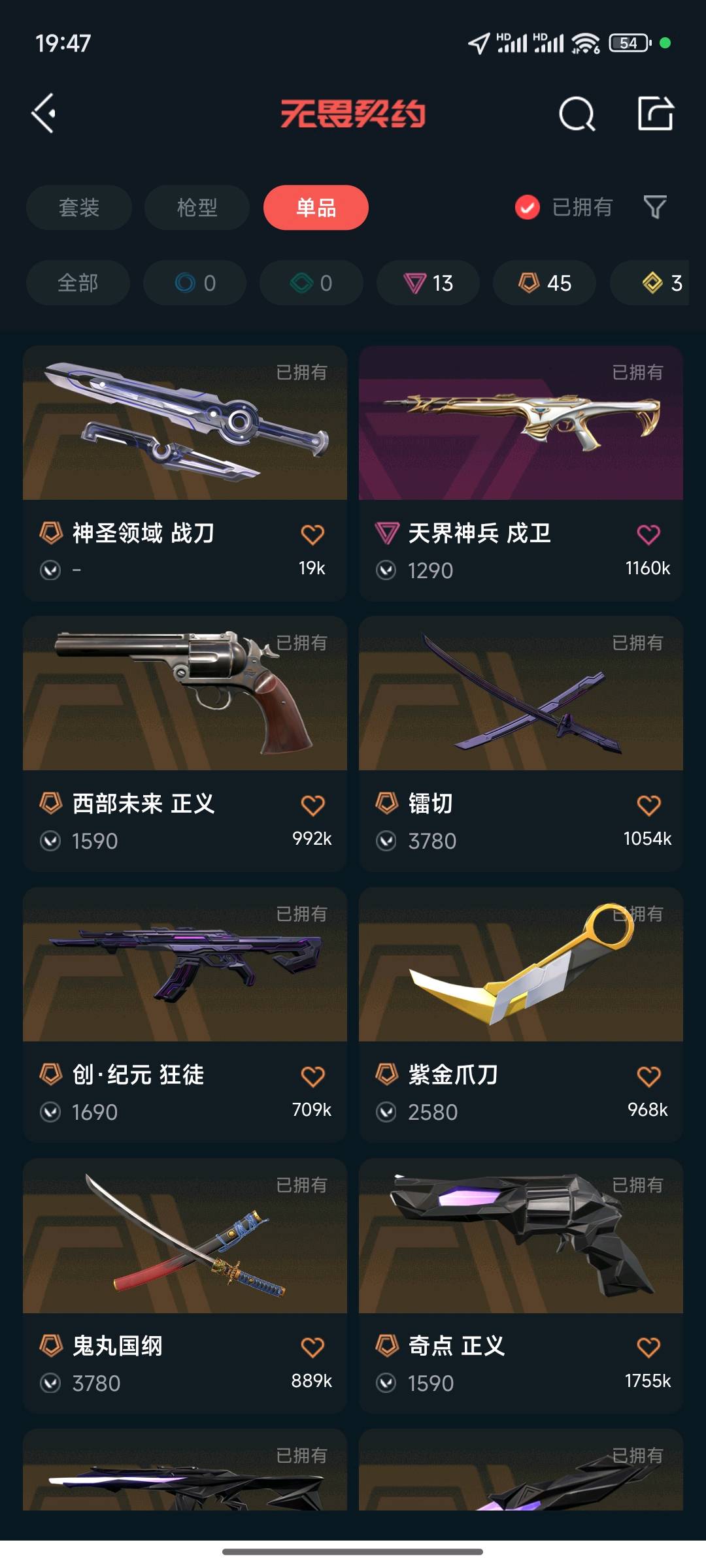Filter by the orange rarity chip showing 45
706x1568 pixels.
tap(545, 283)
